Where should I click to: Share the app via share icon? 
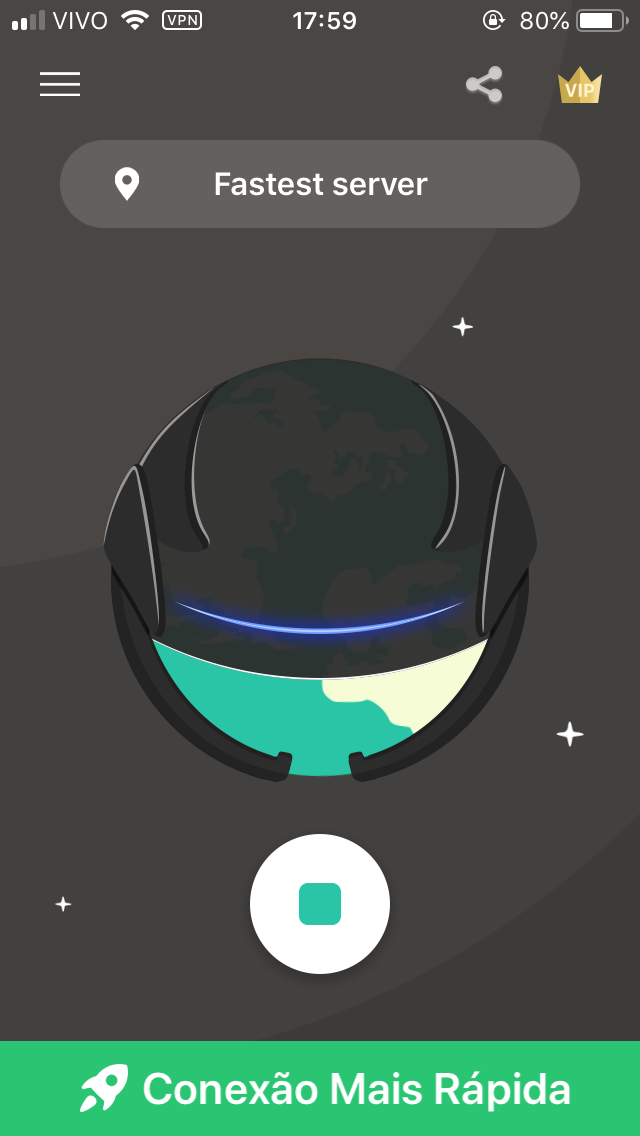click(484, 85)
